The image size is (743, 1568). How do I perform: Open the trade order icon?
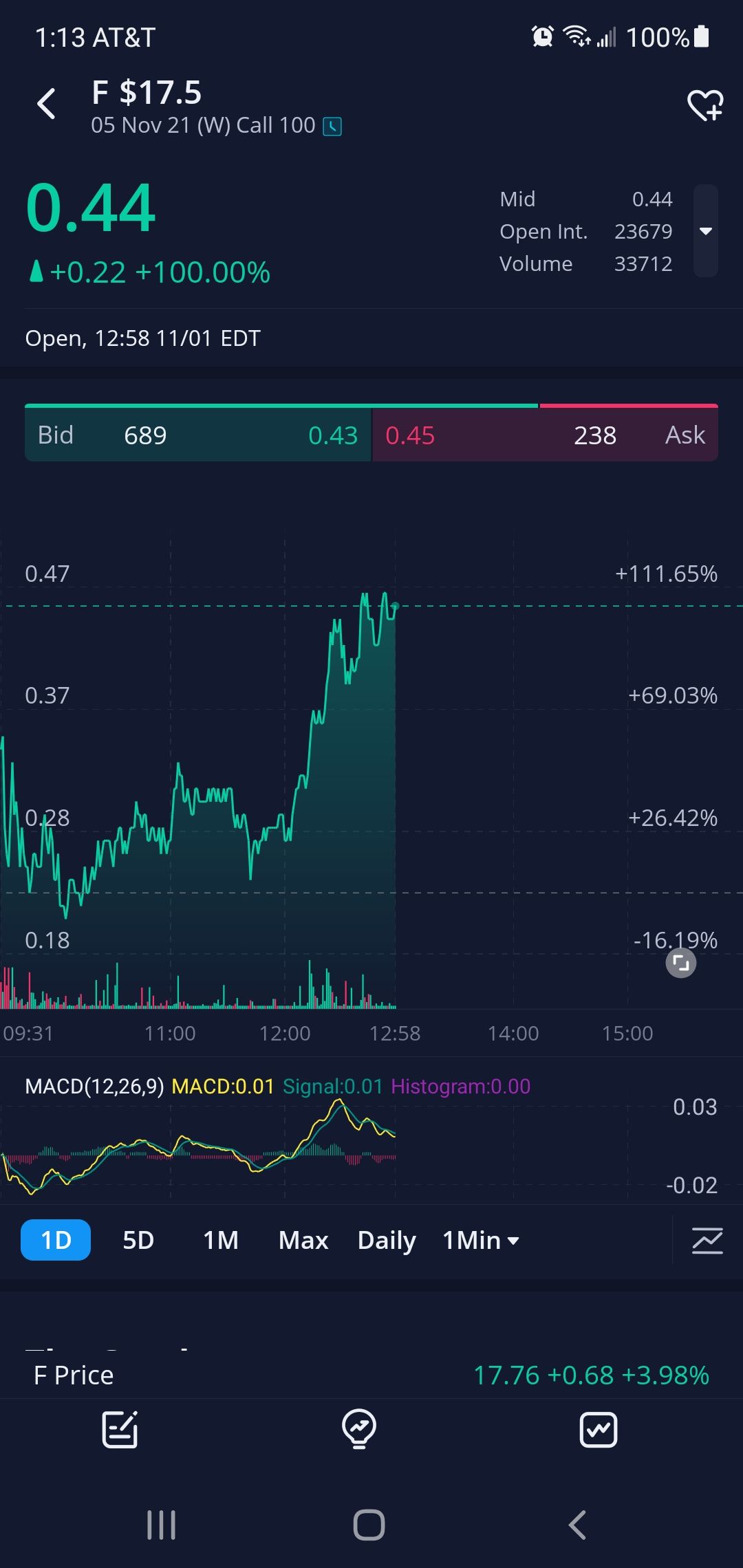click(120, 1430)
